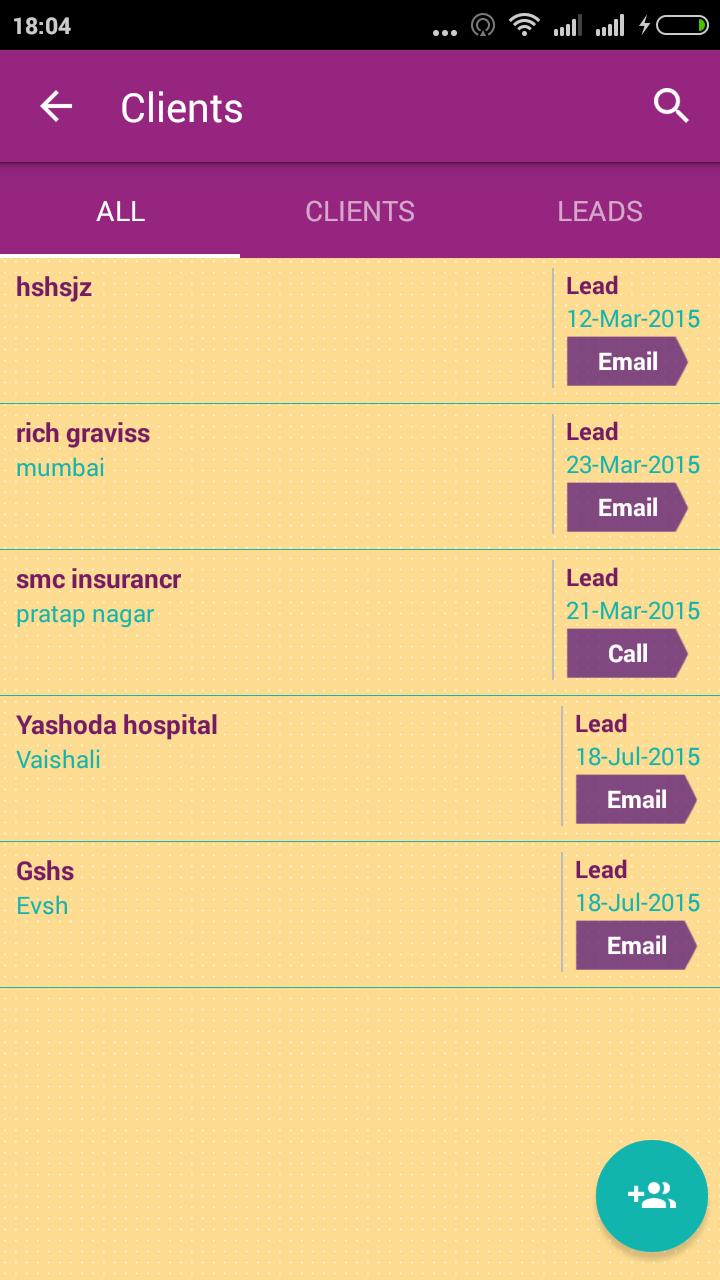
Task: Email the Gshs lead
Action: pos(636,945)
